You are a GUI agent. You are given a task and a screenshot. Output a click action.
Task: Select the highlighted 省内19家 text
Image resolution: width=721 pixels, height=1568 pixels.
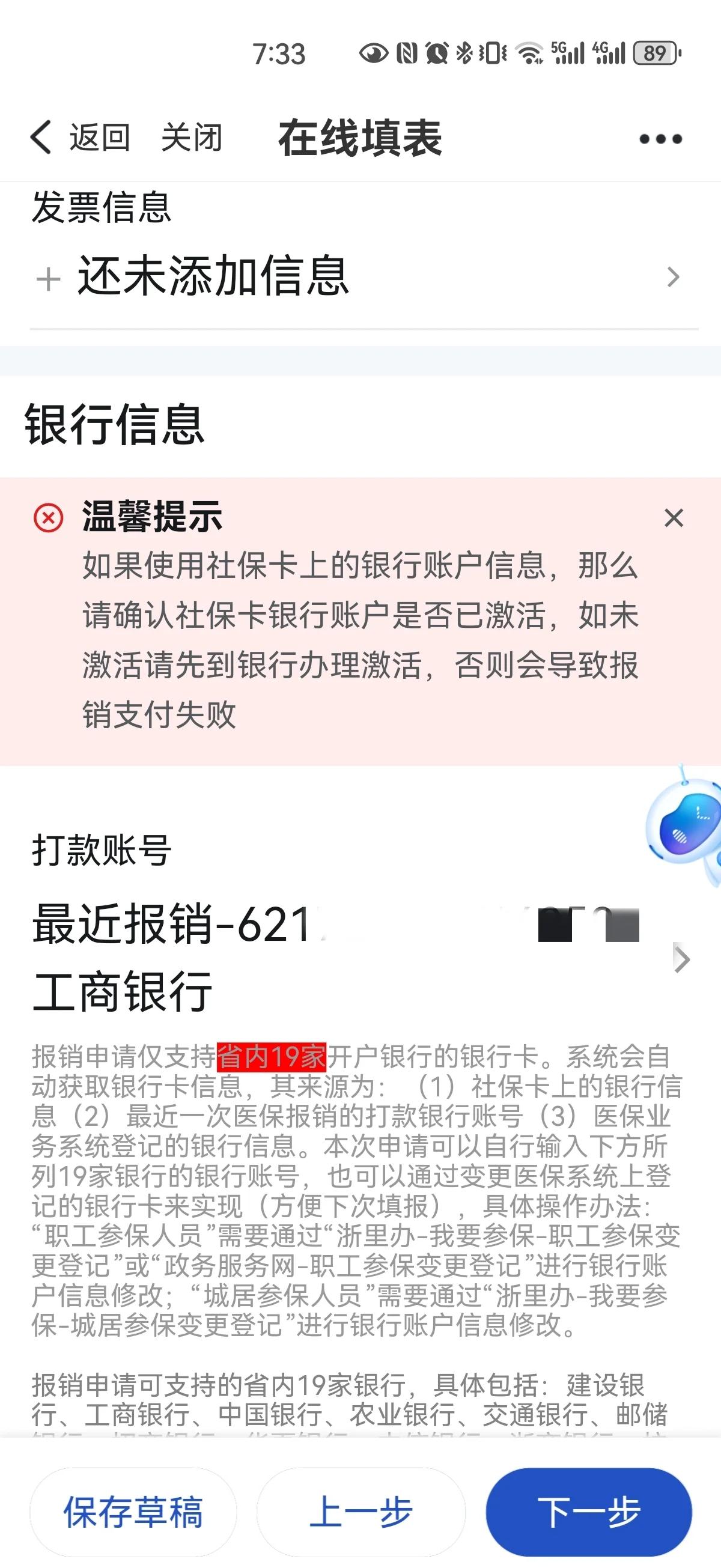[272, 1058]
